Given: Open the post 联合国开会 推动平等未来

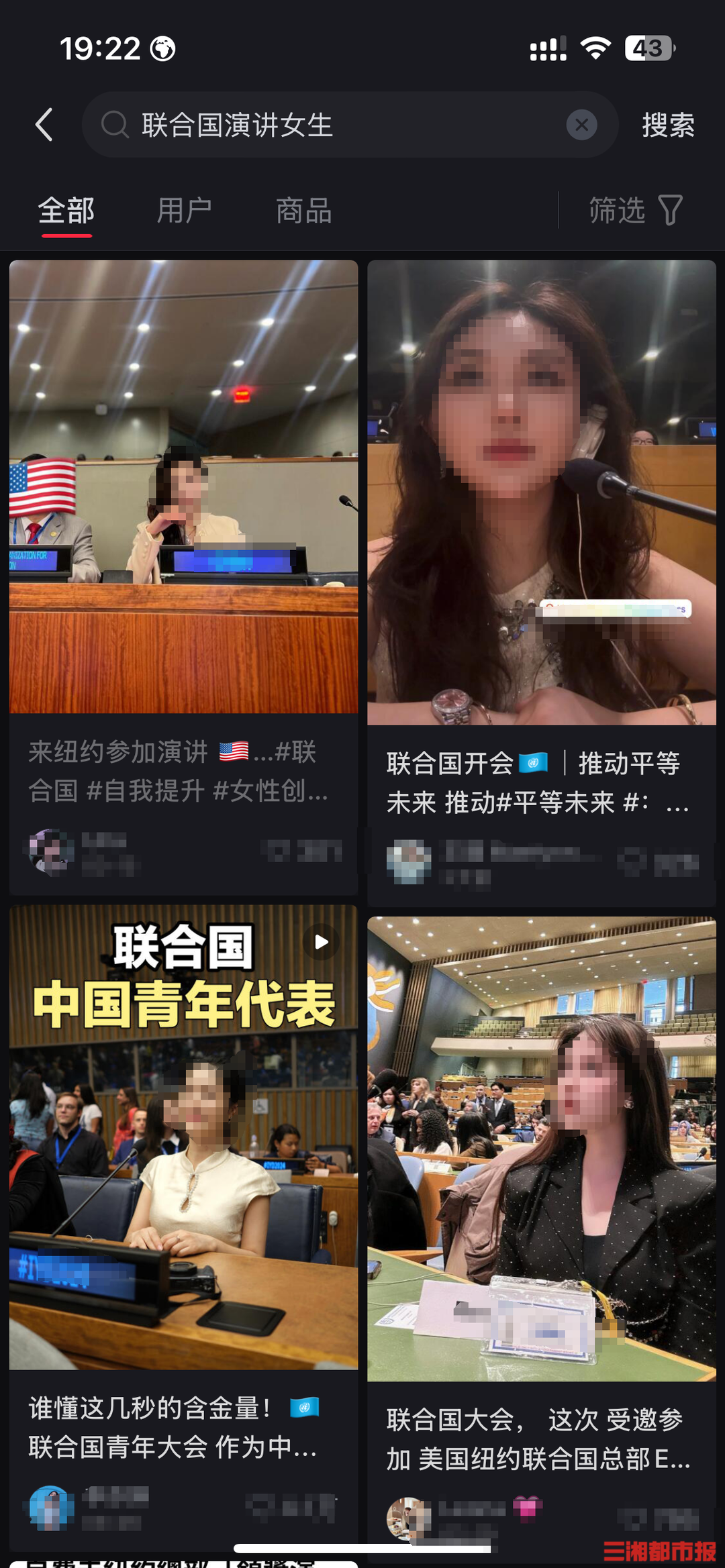Looking at the screenshot, I should [x=541, y=492].
